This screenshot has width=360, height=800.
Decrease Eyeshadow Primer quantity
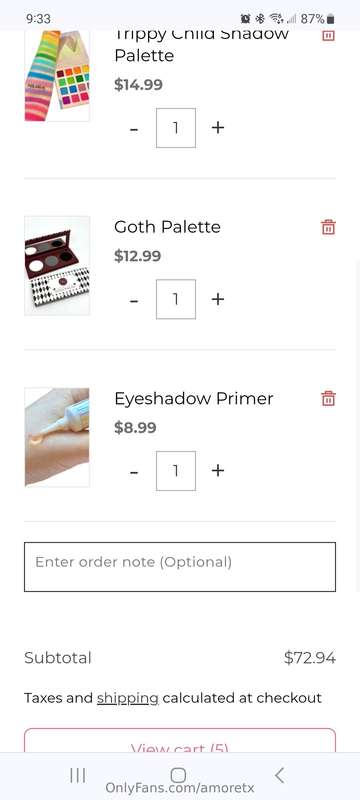click(x=134, y=471)
